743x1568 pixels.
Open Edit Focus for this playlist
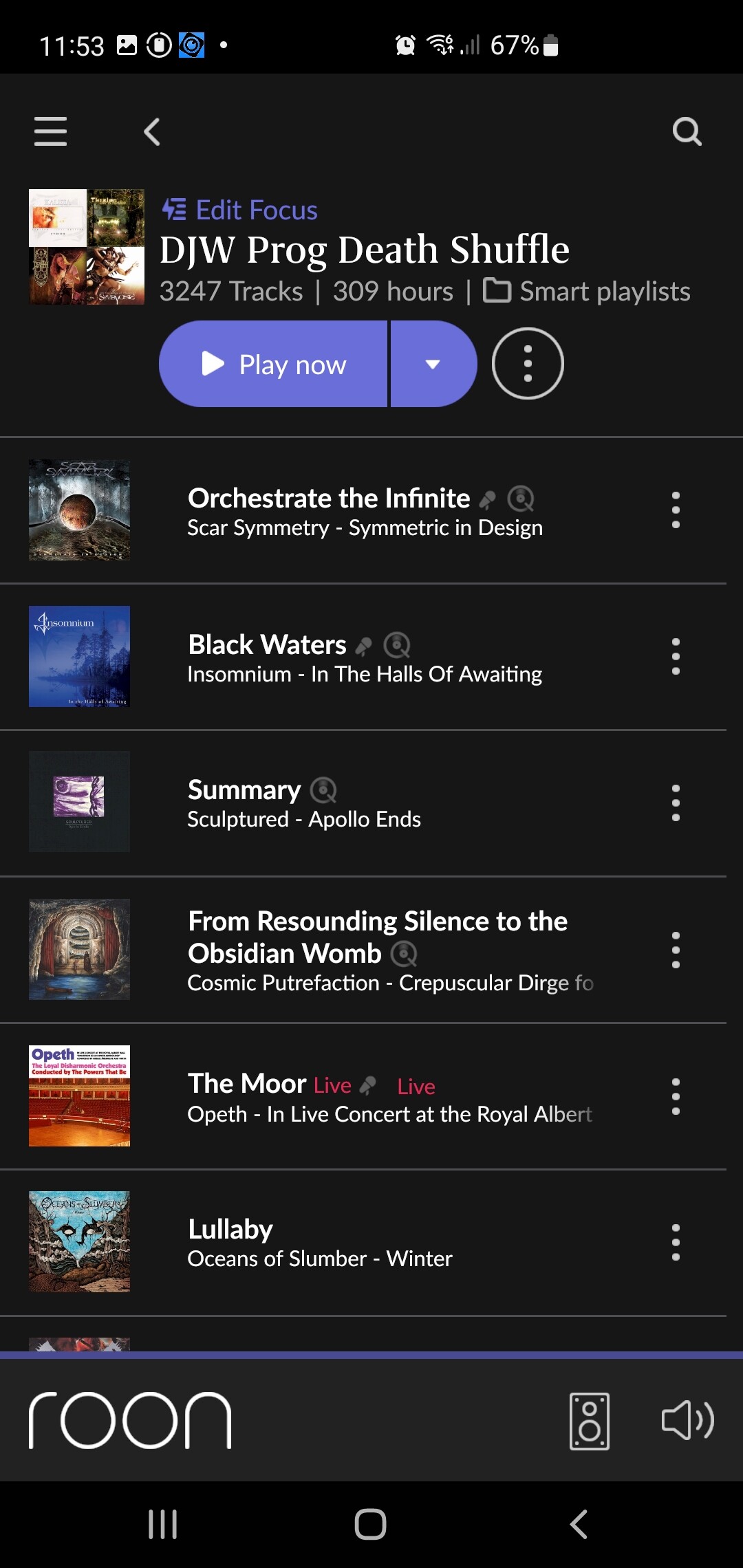tap(240, 210)
